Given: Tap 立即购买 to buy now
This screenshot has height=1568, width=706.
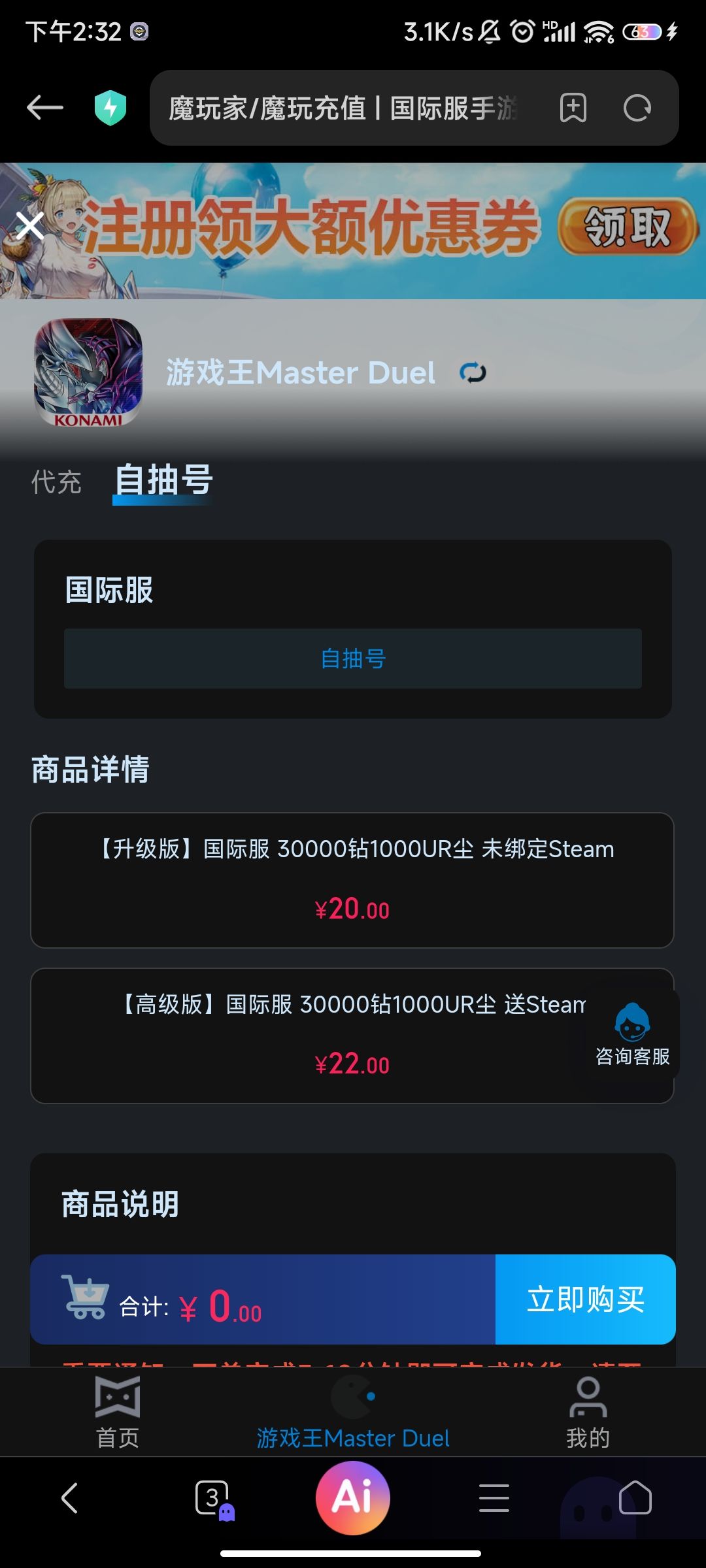Looking at the screenshot, I should (586, 1299).
